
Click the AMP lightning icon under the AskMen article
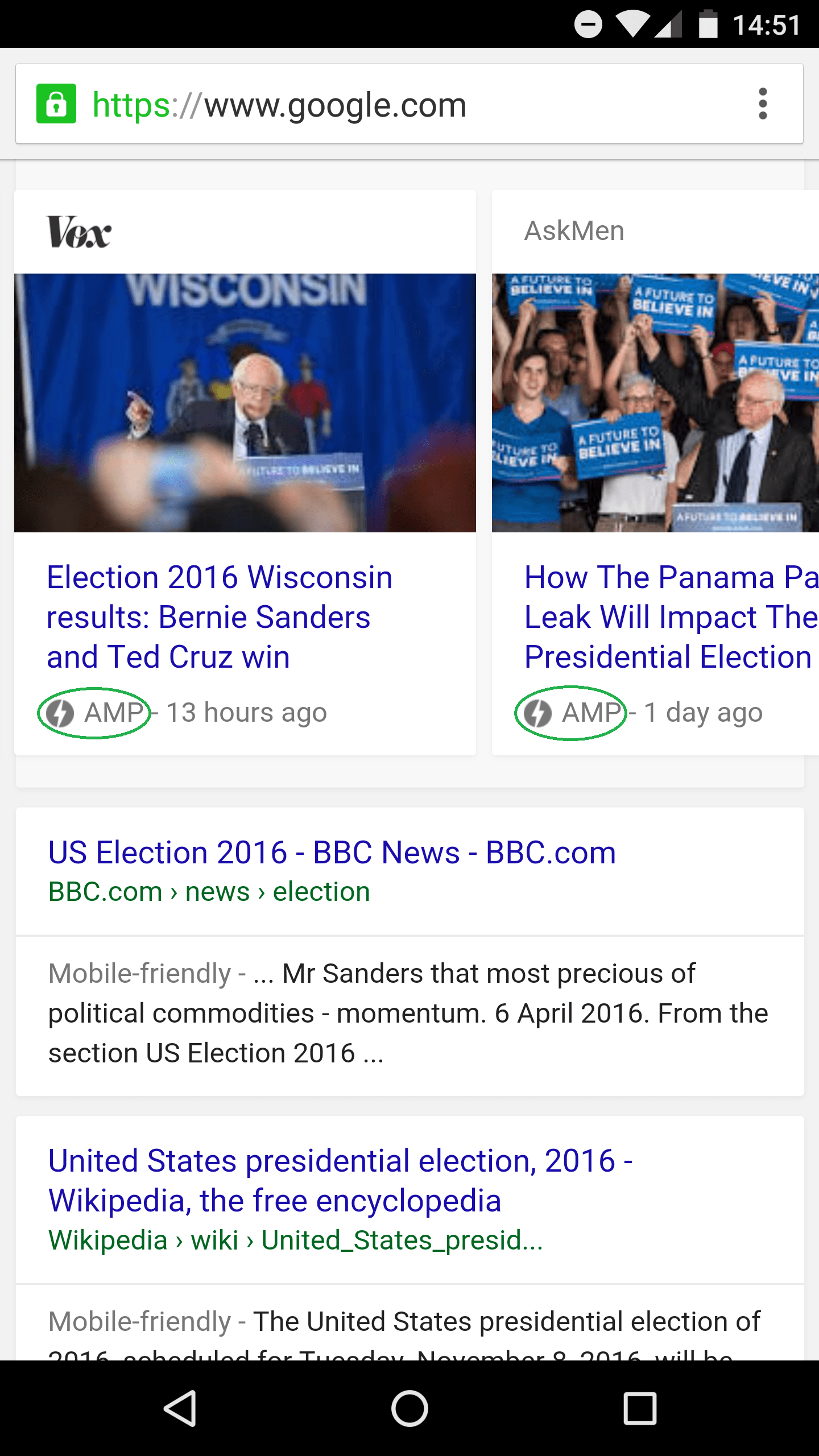point(539,712)
